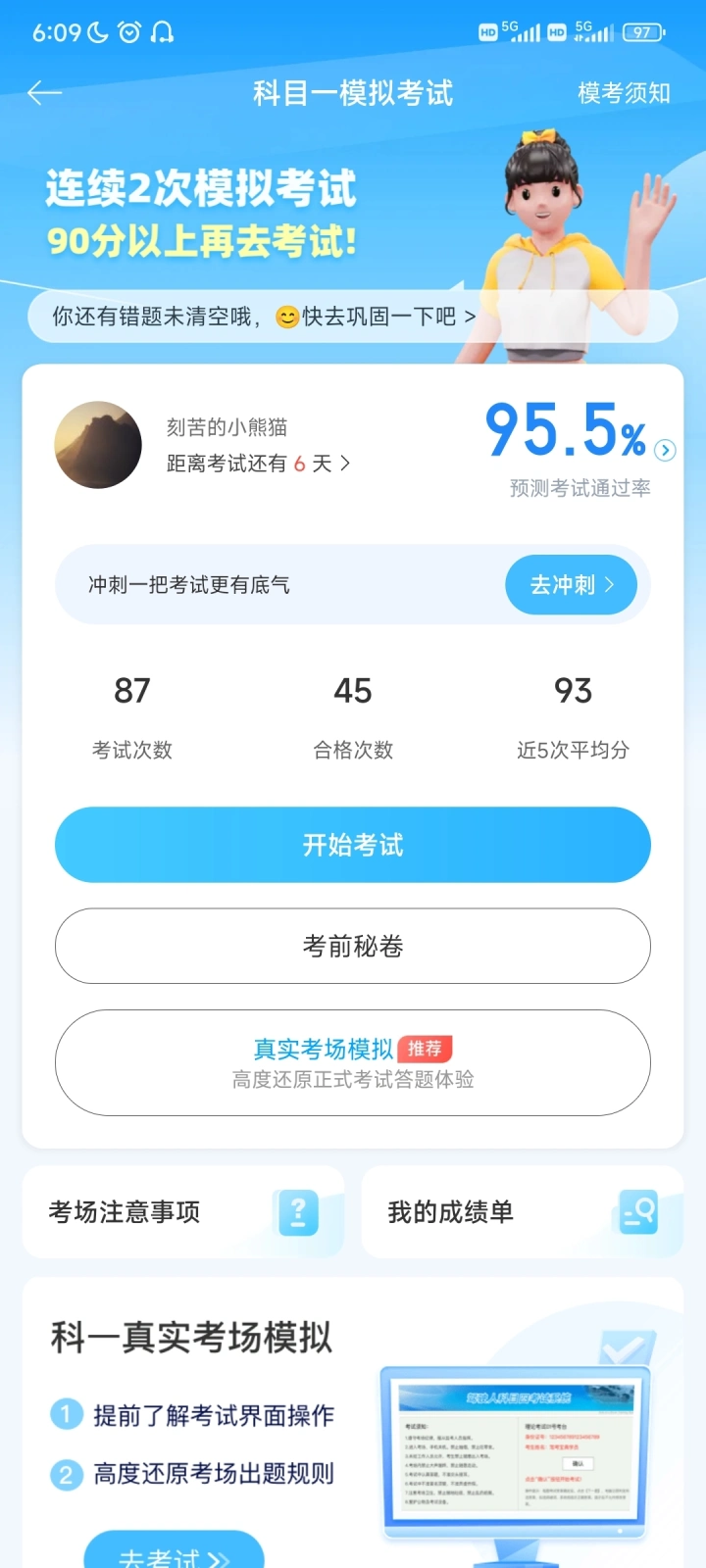
Task: Open 考场注意事项 card
Action: coord(183,1212)
